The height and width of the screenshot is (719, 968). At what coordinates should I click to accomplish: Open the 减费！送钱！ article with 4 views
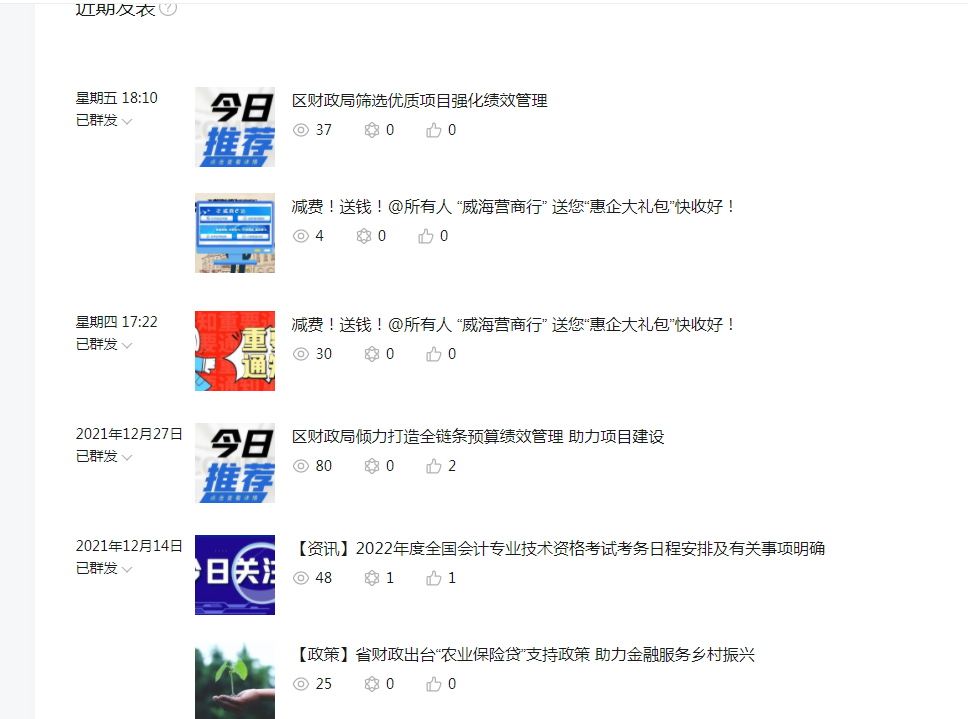(513, 207)
